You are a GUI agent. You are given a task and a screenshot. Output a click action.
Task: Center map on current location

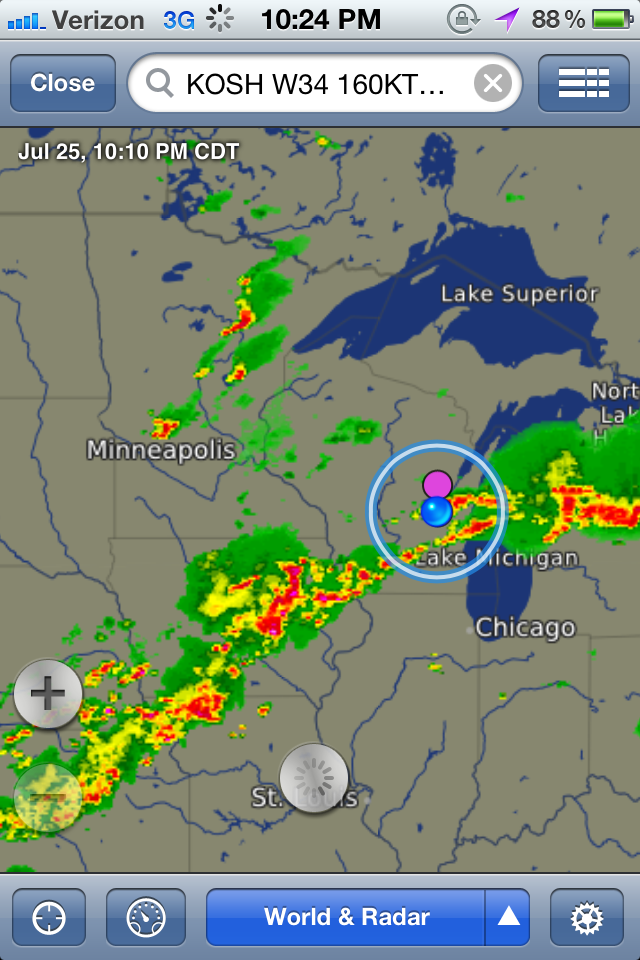pos(49,917)
